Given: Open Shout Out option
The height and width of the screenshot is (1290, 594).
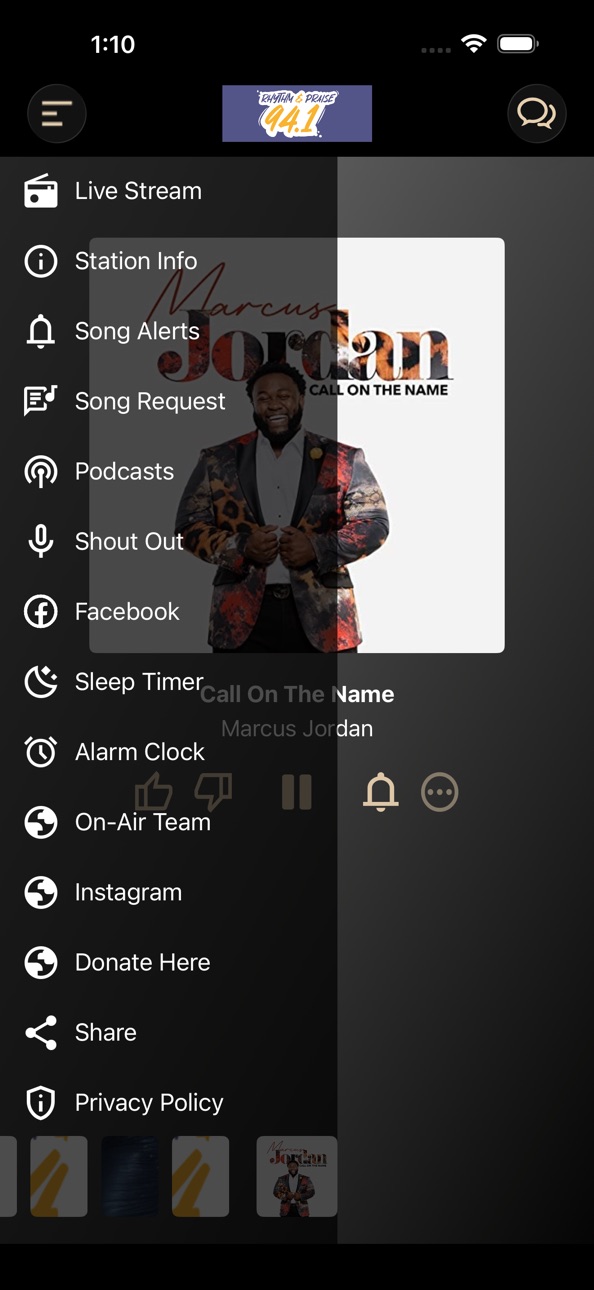Looking at the screenshot, I should tap(168, 541).
